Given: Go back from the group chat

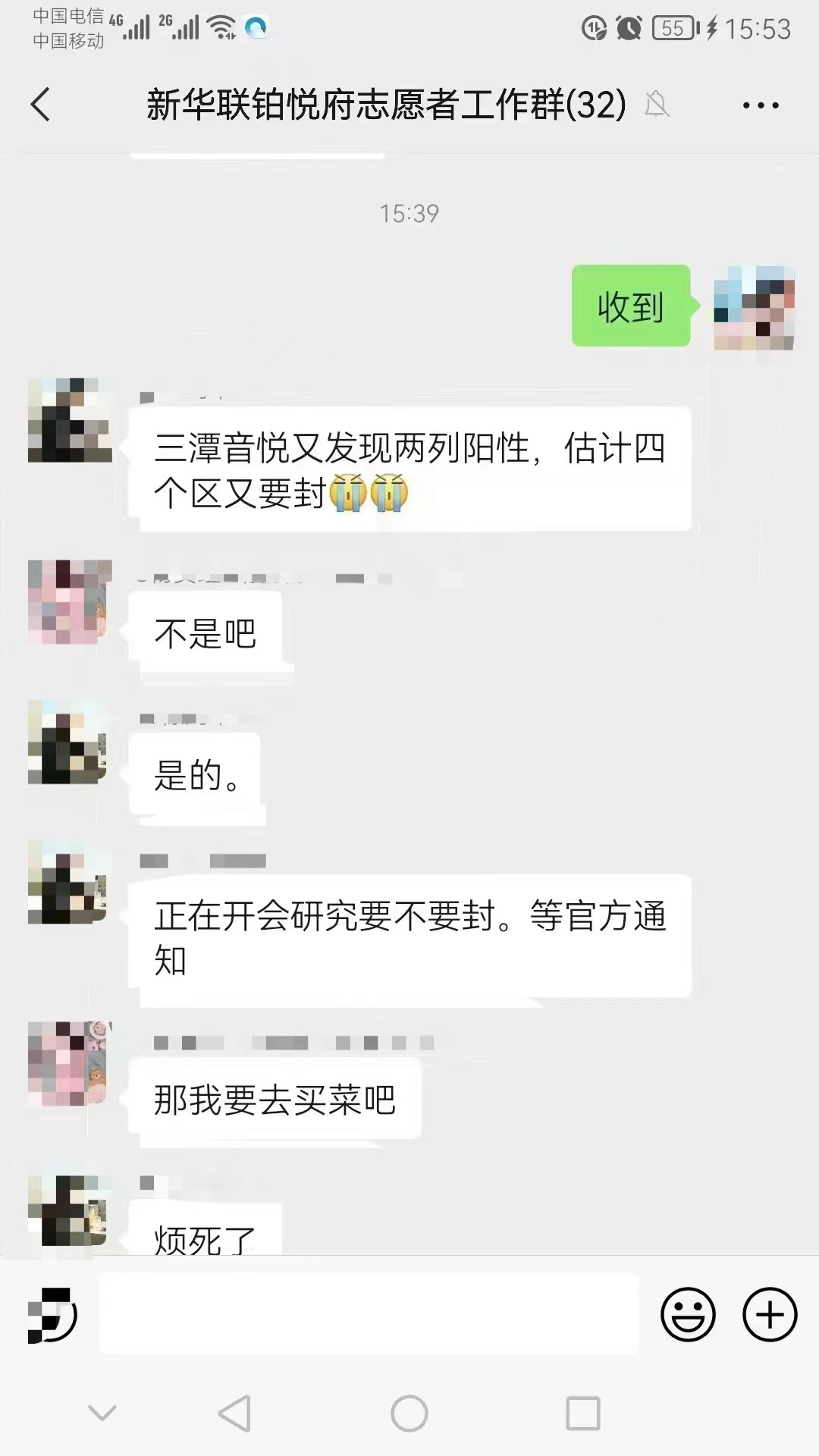Looking at the screenshot, I should click(x=41, y=105).
